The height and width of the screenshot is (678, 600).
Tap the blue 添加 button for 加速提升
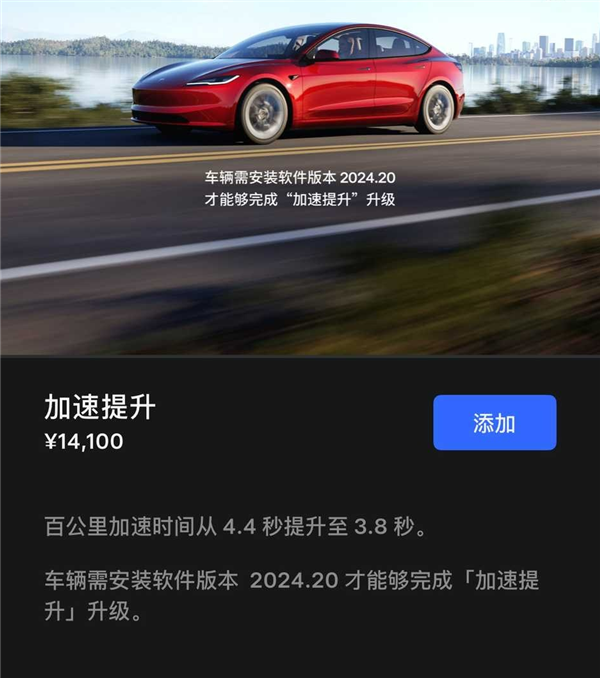tap(494, 422)
